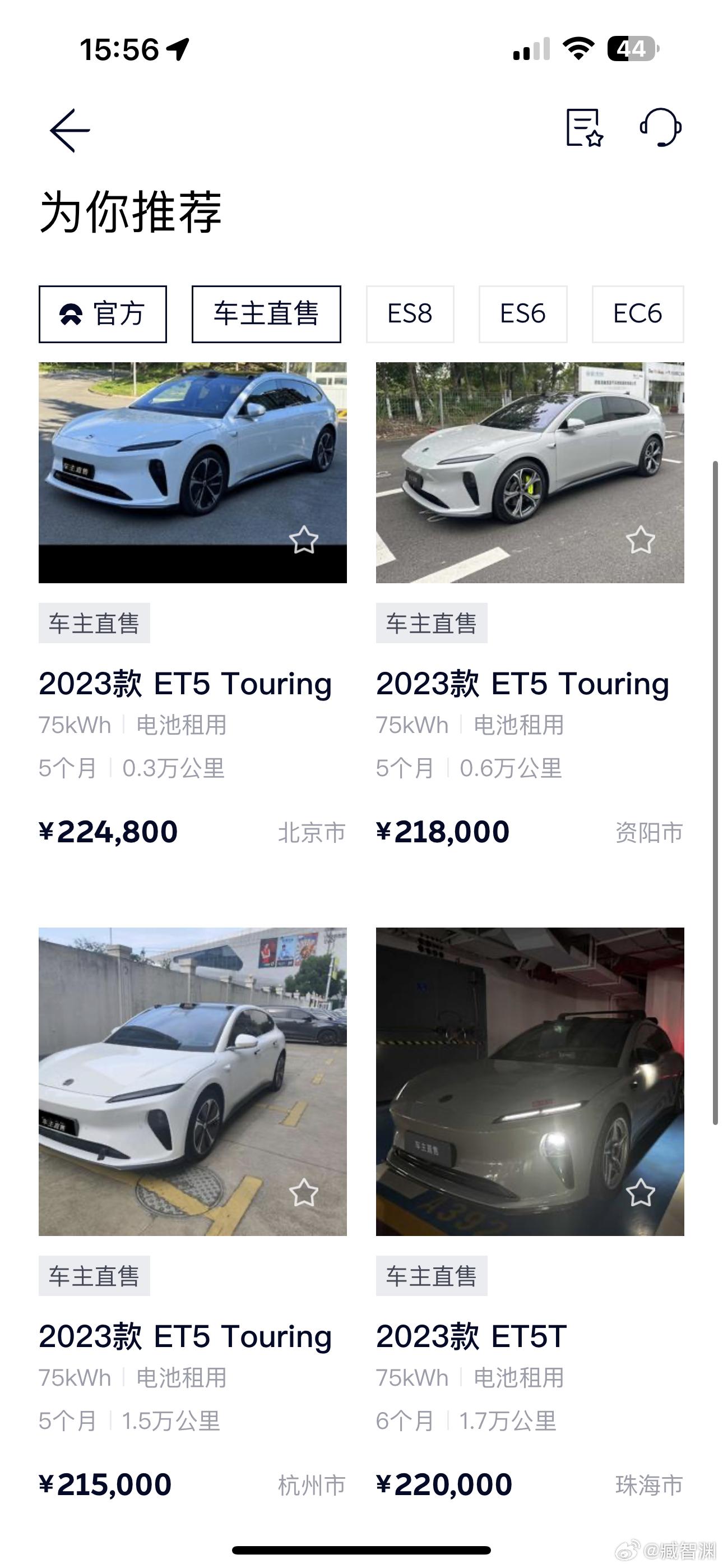Open the saved list icon with star

pyautogui.click(x=584, y=128)
